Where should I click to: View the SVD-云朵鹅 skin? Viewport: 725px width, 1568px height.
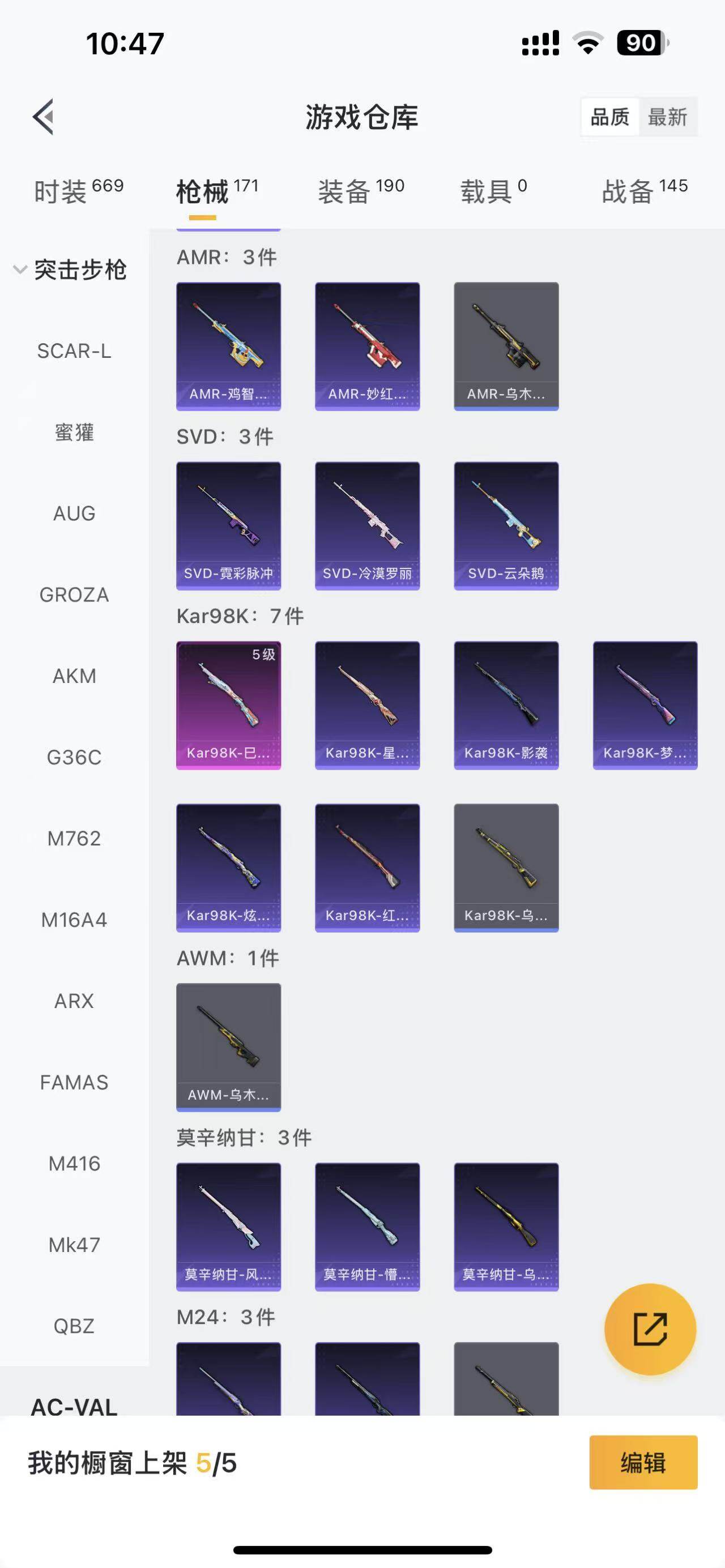point(506,525)
